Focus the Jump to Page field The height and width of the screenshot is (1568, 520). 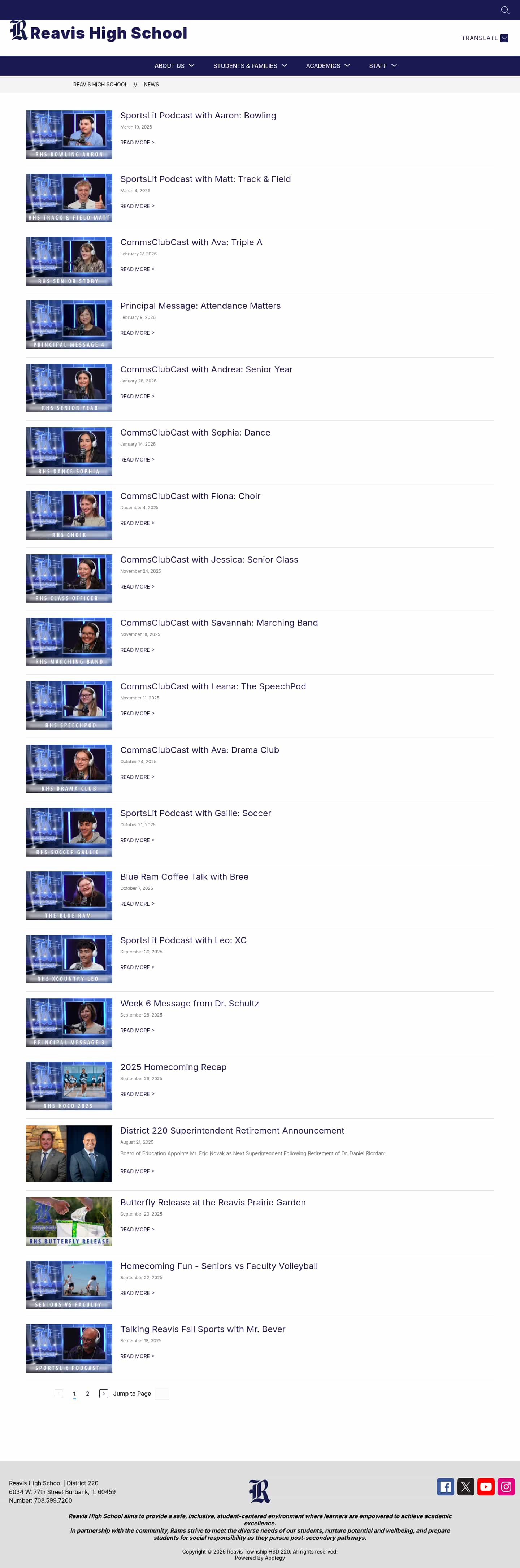click(x=161, y=1394)
